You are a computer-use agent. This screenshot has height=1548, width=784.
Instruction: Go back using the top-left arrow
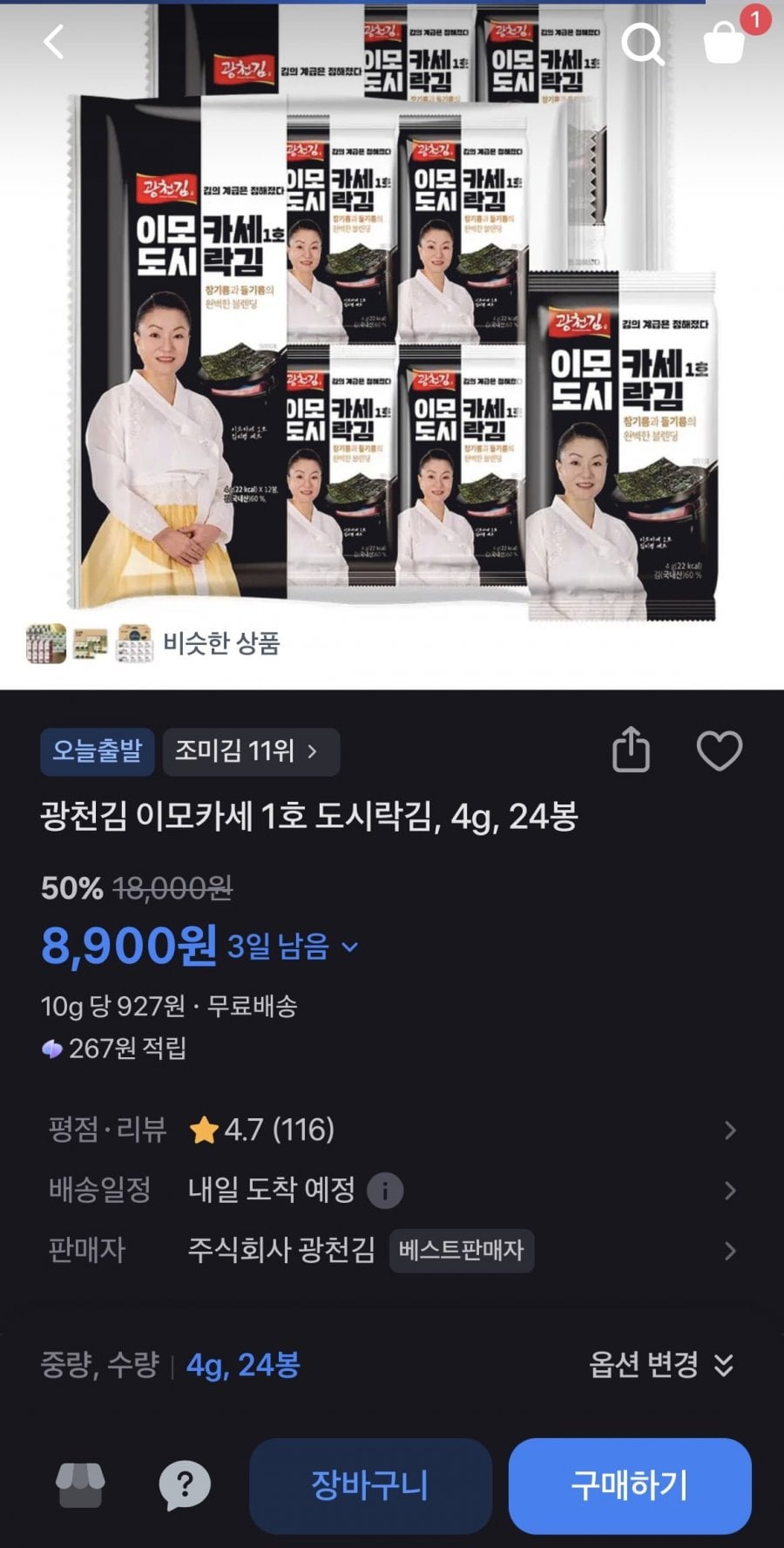click(x=54, y=41)
